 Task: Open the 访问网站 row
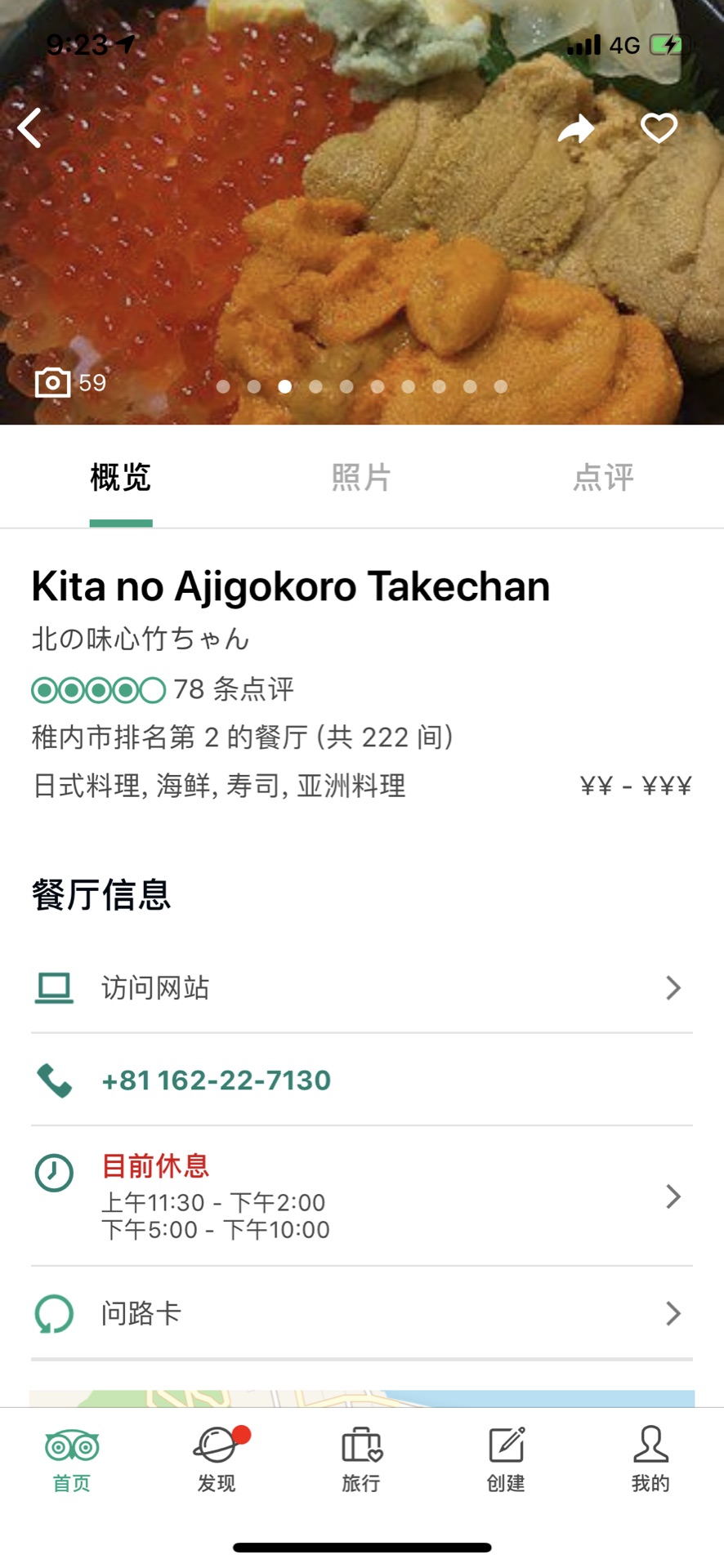click(x=361, y=987)
